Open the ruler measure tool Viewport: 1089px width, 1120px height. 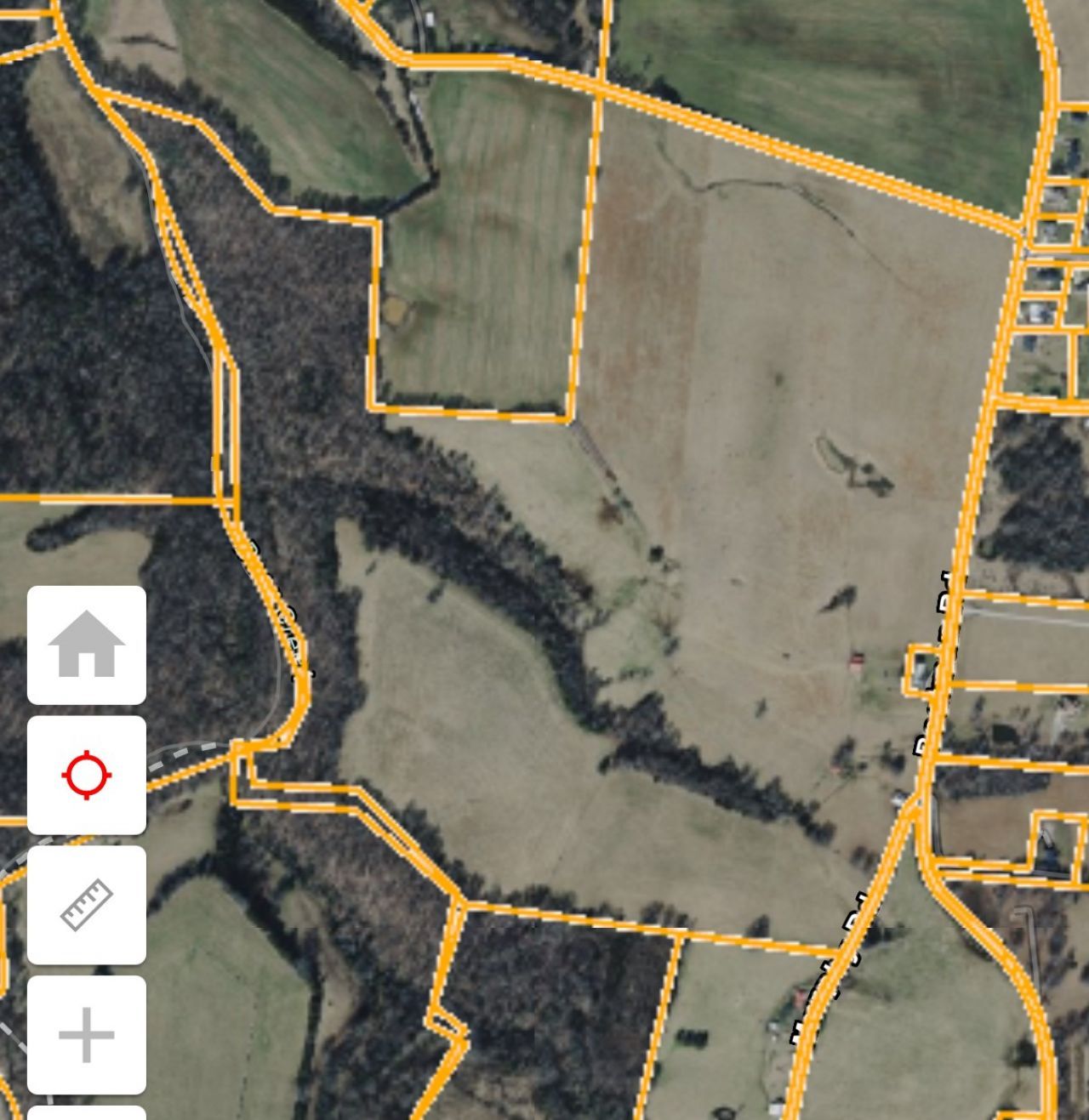coord(86,905)
